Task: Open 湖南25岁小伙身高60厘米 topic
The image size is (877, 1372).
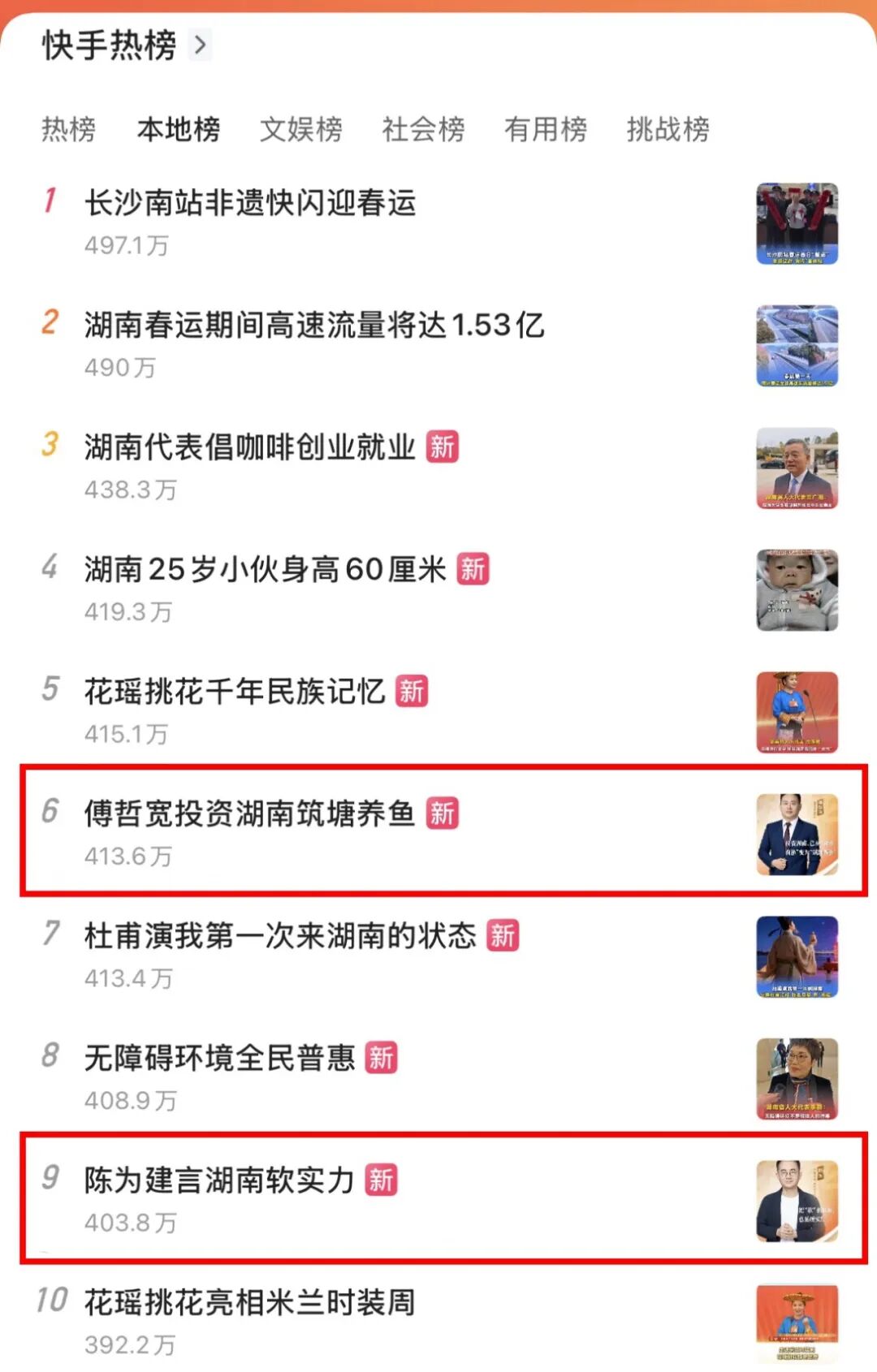Action: [x=265, y=570]
